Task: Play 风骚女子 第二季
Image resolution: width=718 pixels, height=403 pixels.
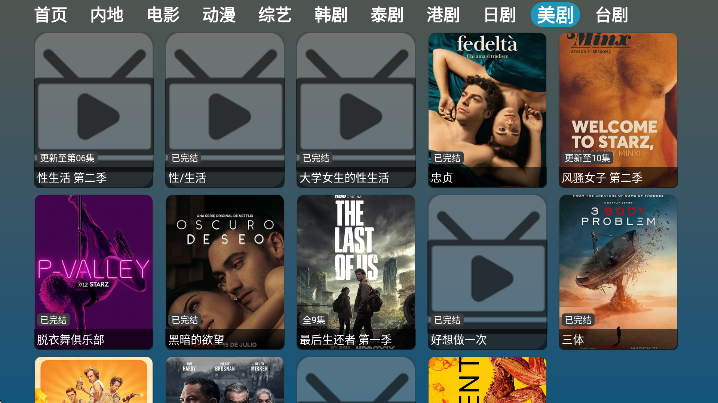Action: (618, 110)
